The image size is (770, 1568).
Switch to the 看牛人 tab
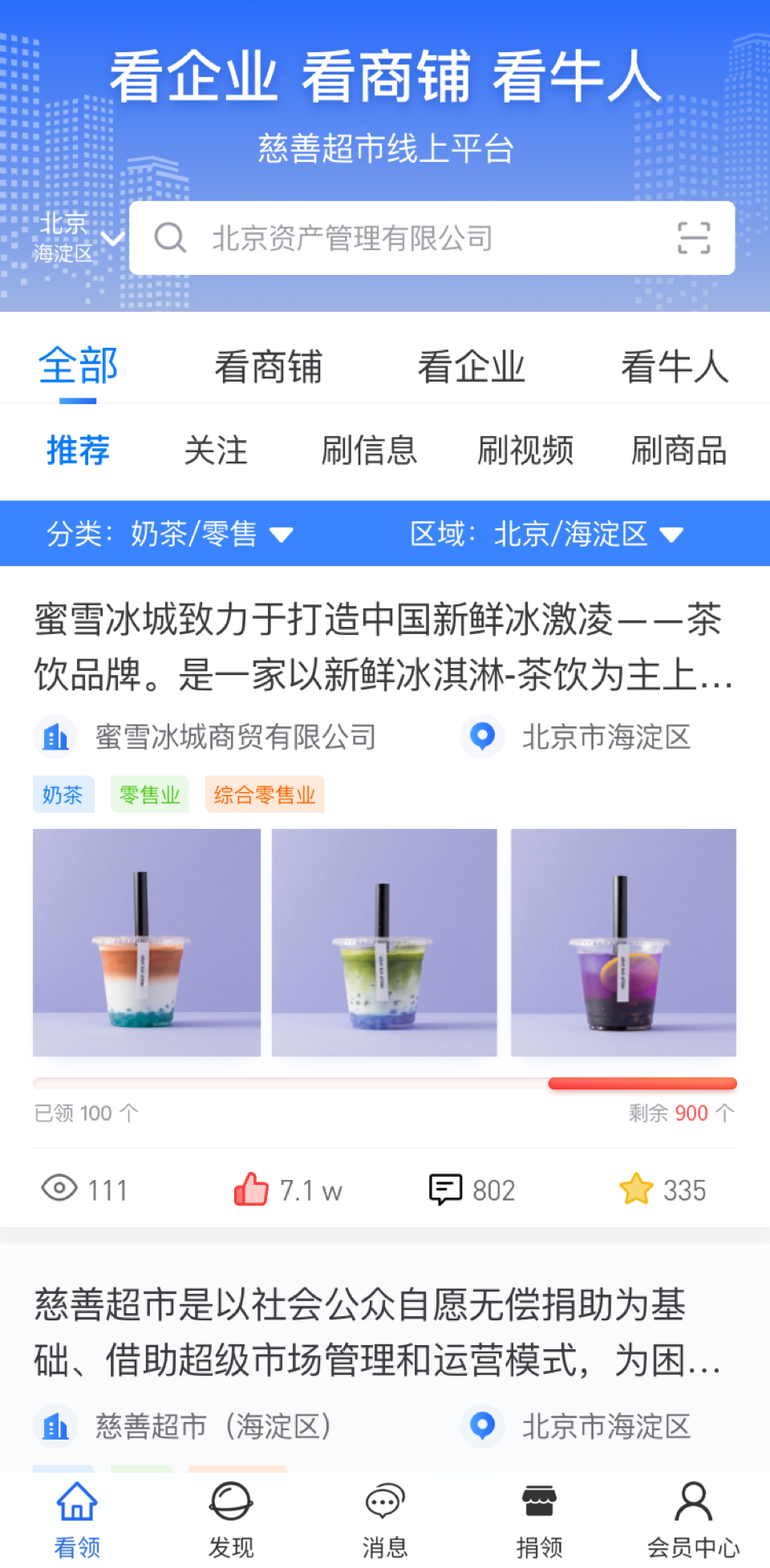[x=674, y=367]
